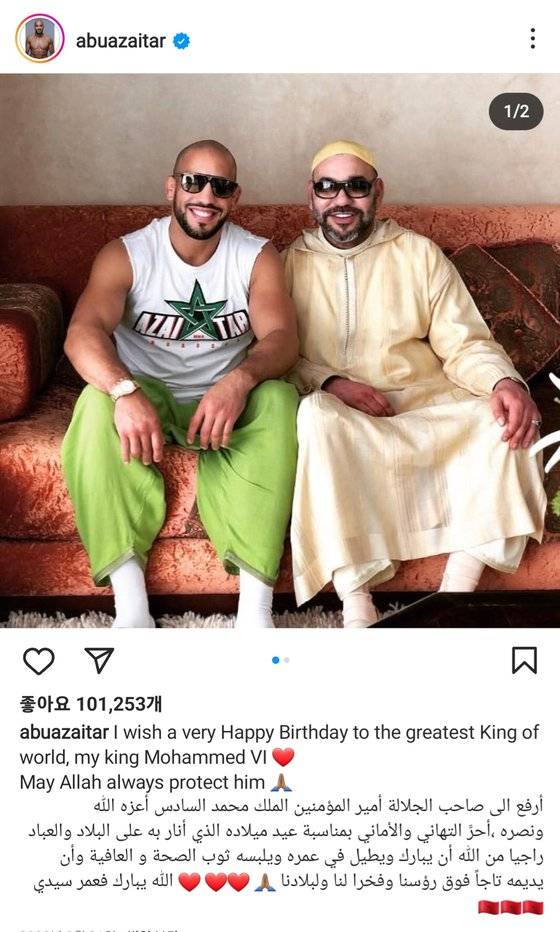Bookmark this post
Image resolution: width=560 pixels, height=932 pixels.
[x=524, y=660]
